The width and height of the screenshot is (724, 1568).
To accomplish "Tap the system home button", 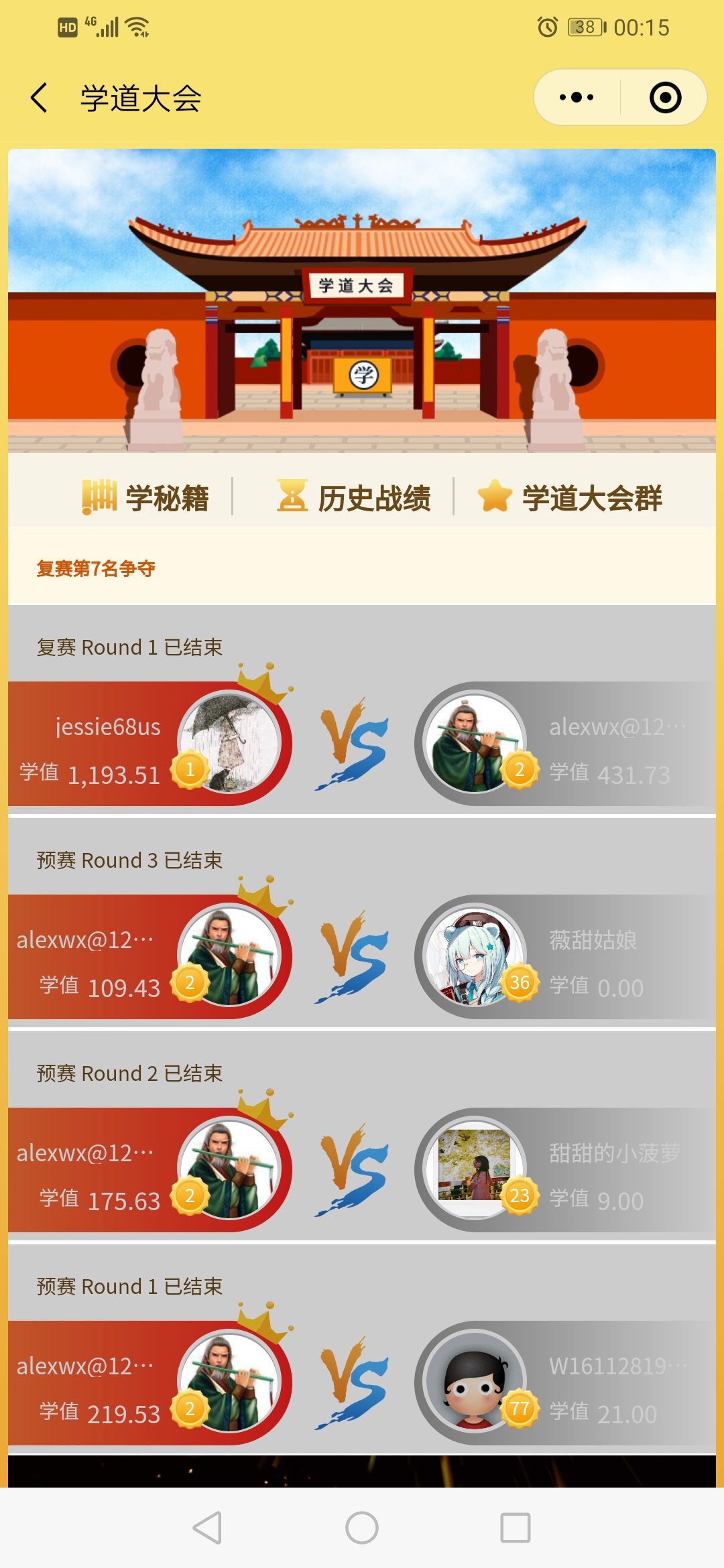I will [x=362, y=1528].
